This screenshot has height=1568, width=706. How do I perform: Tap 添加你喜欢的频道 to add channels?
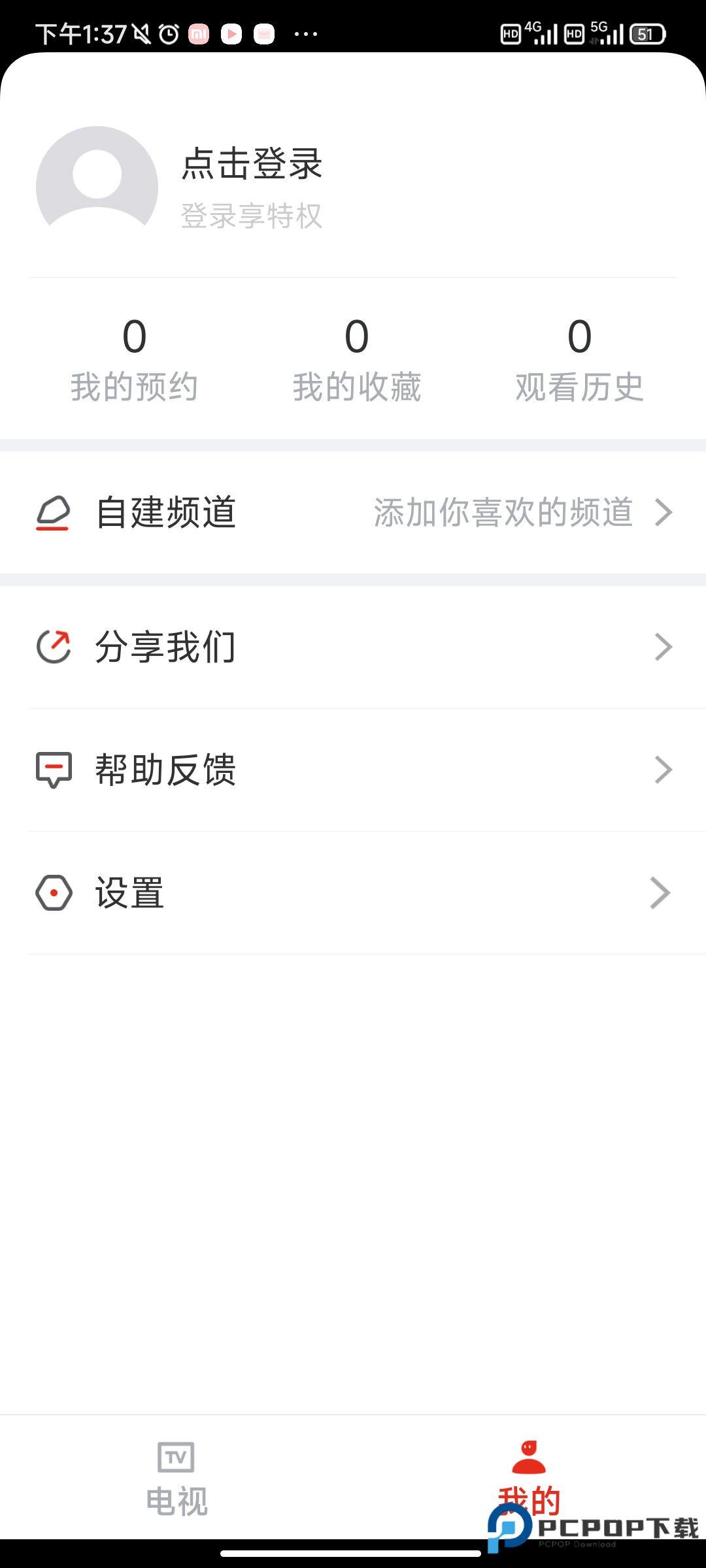pyautogui.click(x=502, y=514)
